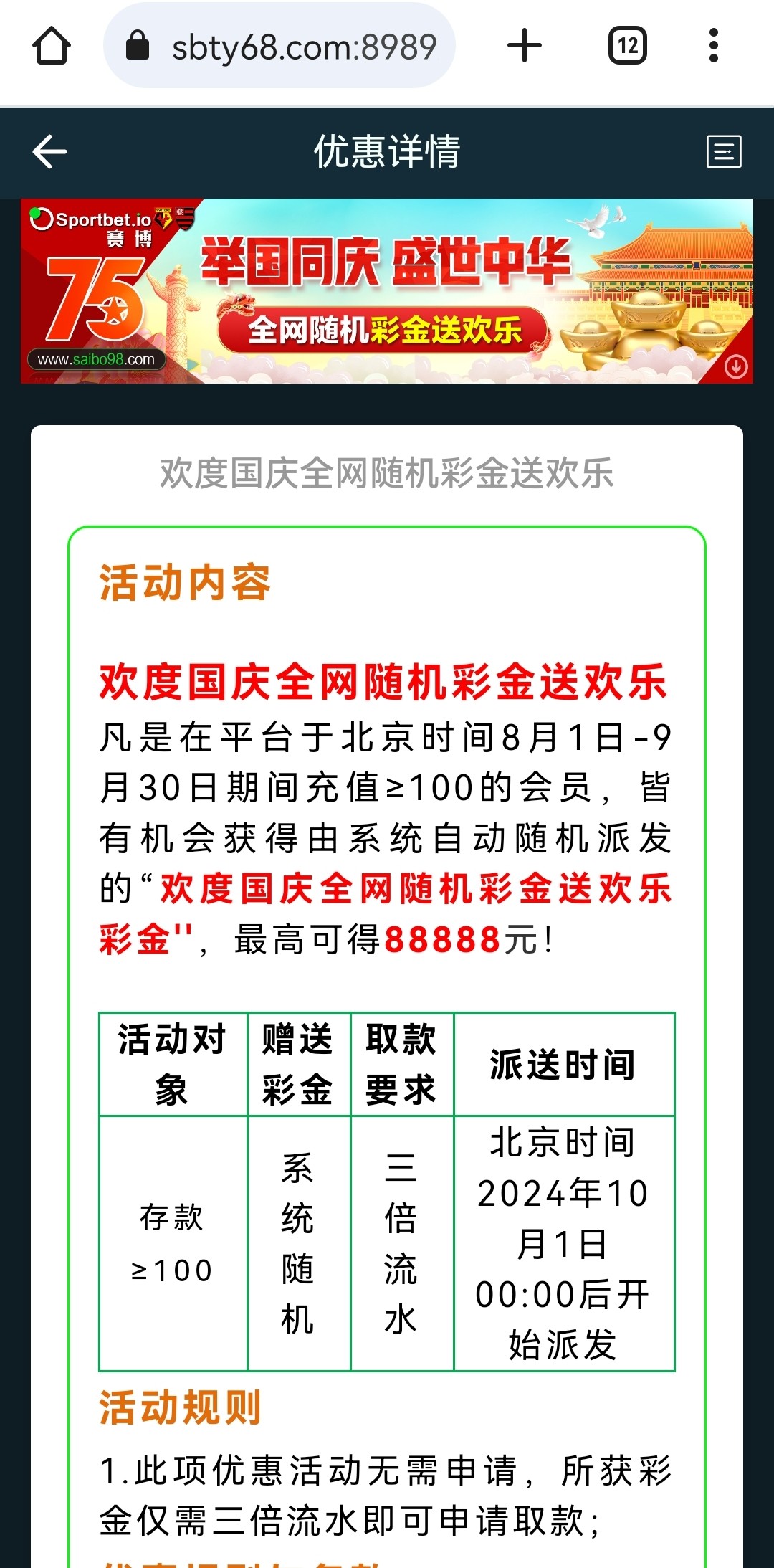The width and height of the screenshot is (774, 1568).
Task: Open the browser overflow menu
Action: (x=713, y=47)
